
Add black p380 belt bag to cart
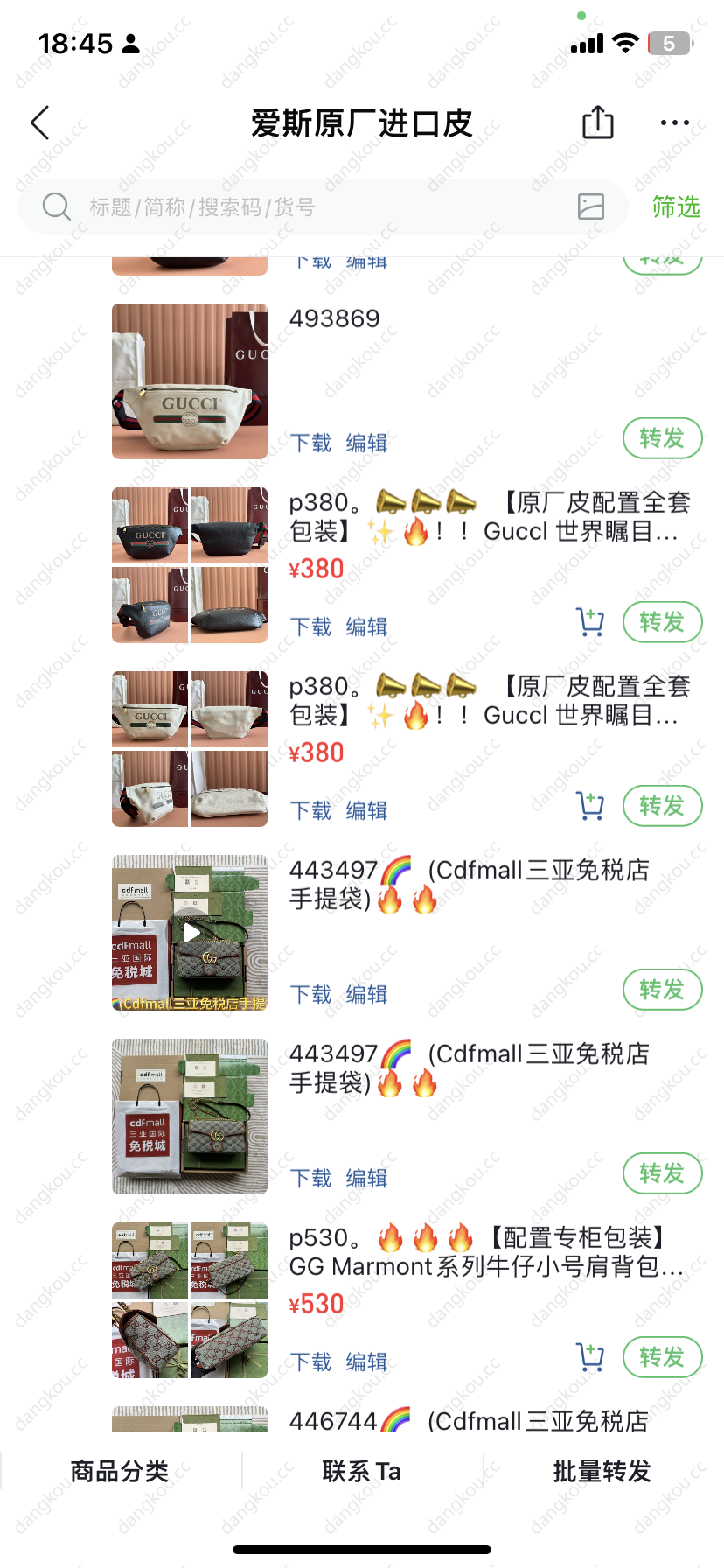590,622
